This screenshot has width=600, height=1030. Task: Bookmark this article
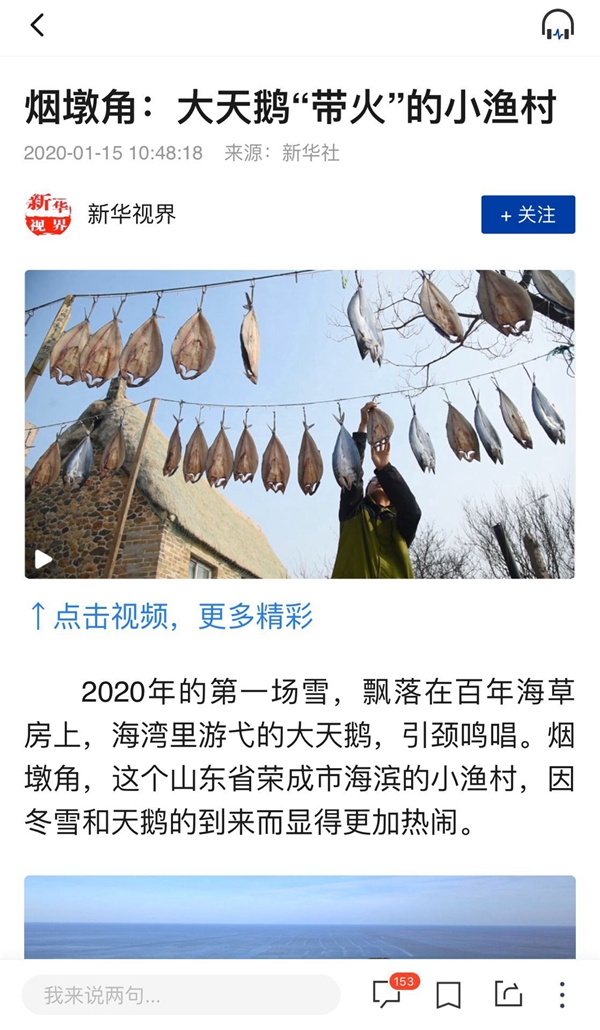(x=449, y=994)
